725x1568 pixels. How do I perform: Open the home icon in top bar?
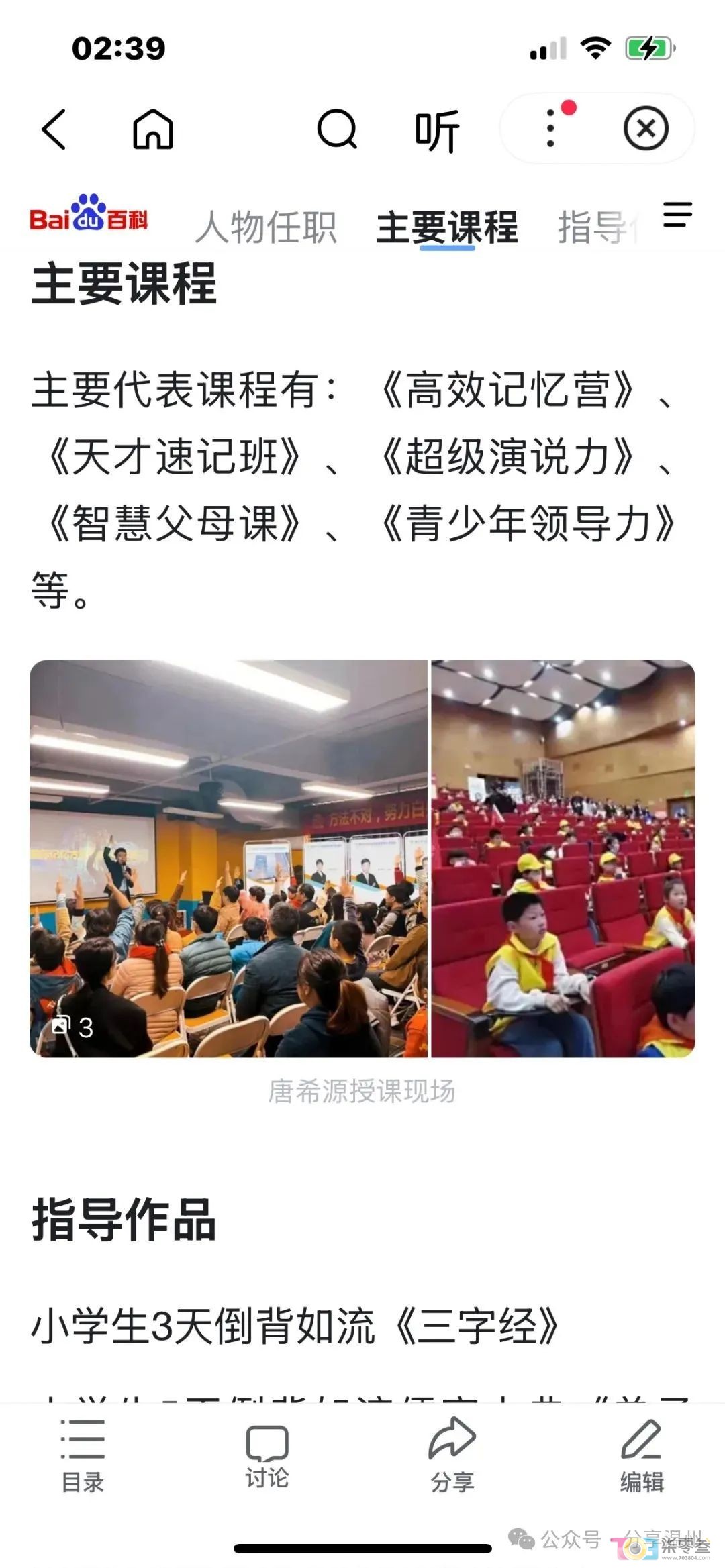click(153, 129)
